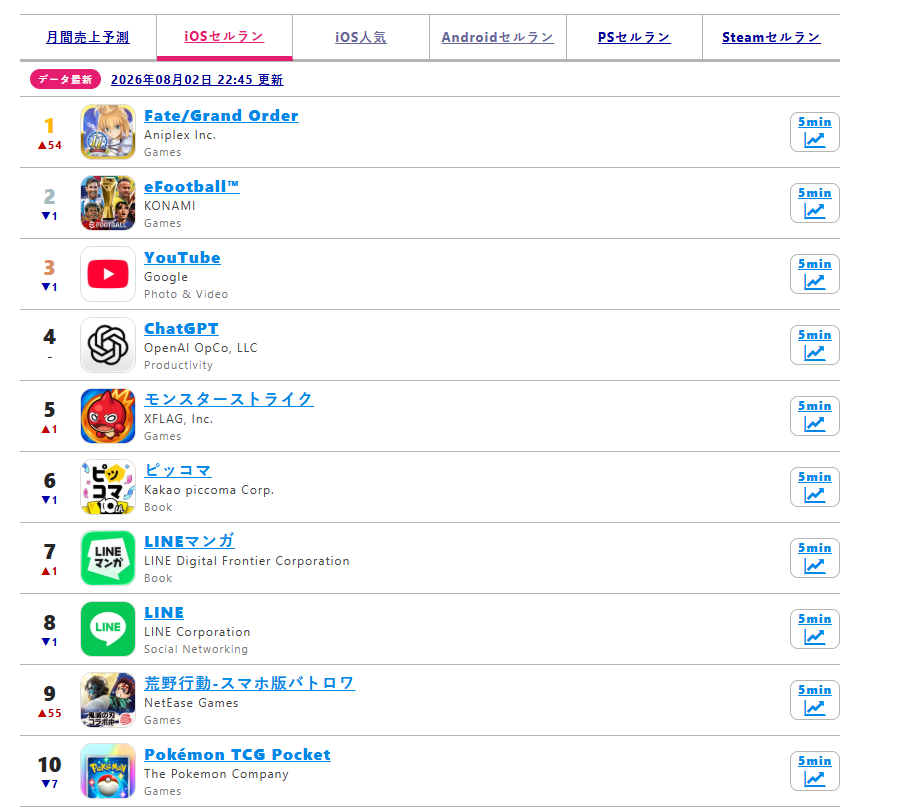
Task: Open the Fate/Grand Order link
Action: point(221,115)
